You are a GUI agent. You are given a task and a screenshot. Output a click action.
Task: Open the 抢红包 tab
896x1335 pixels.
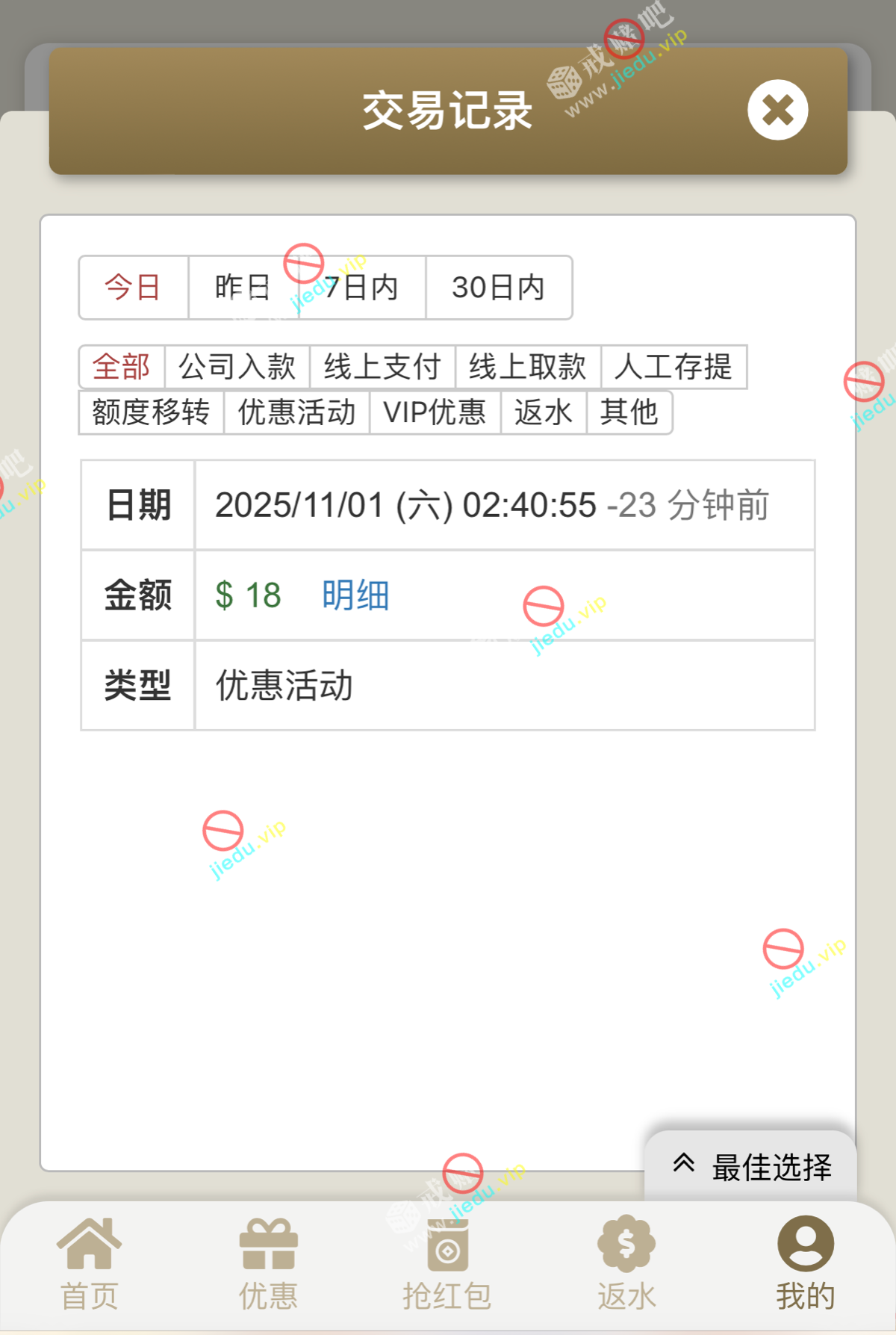[x=447, y=1263]
